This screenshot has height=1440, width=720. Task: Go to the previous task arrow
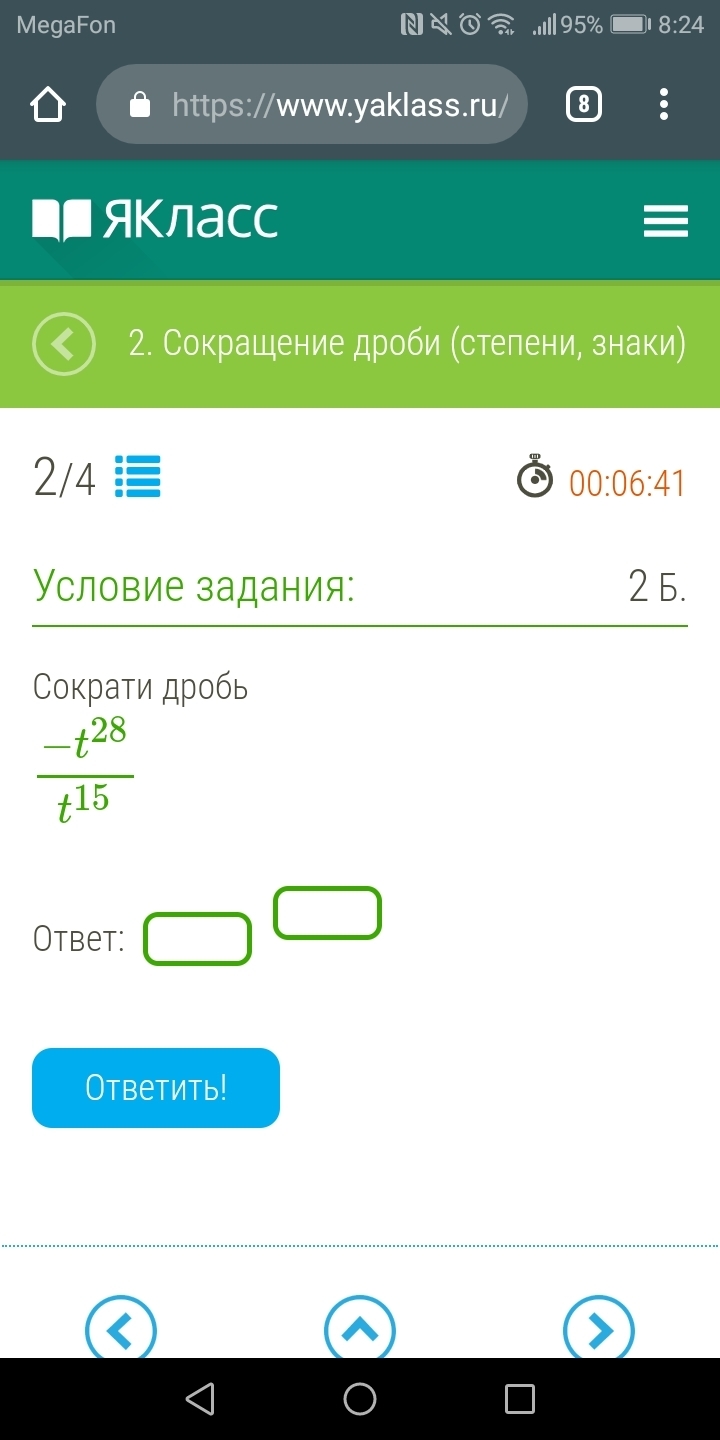pos(121,1330)
